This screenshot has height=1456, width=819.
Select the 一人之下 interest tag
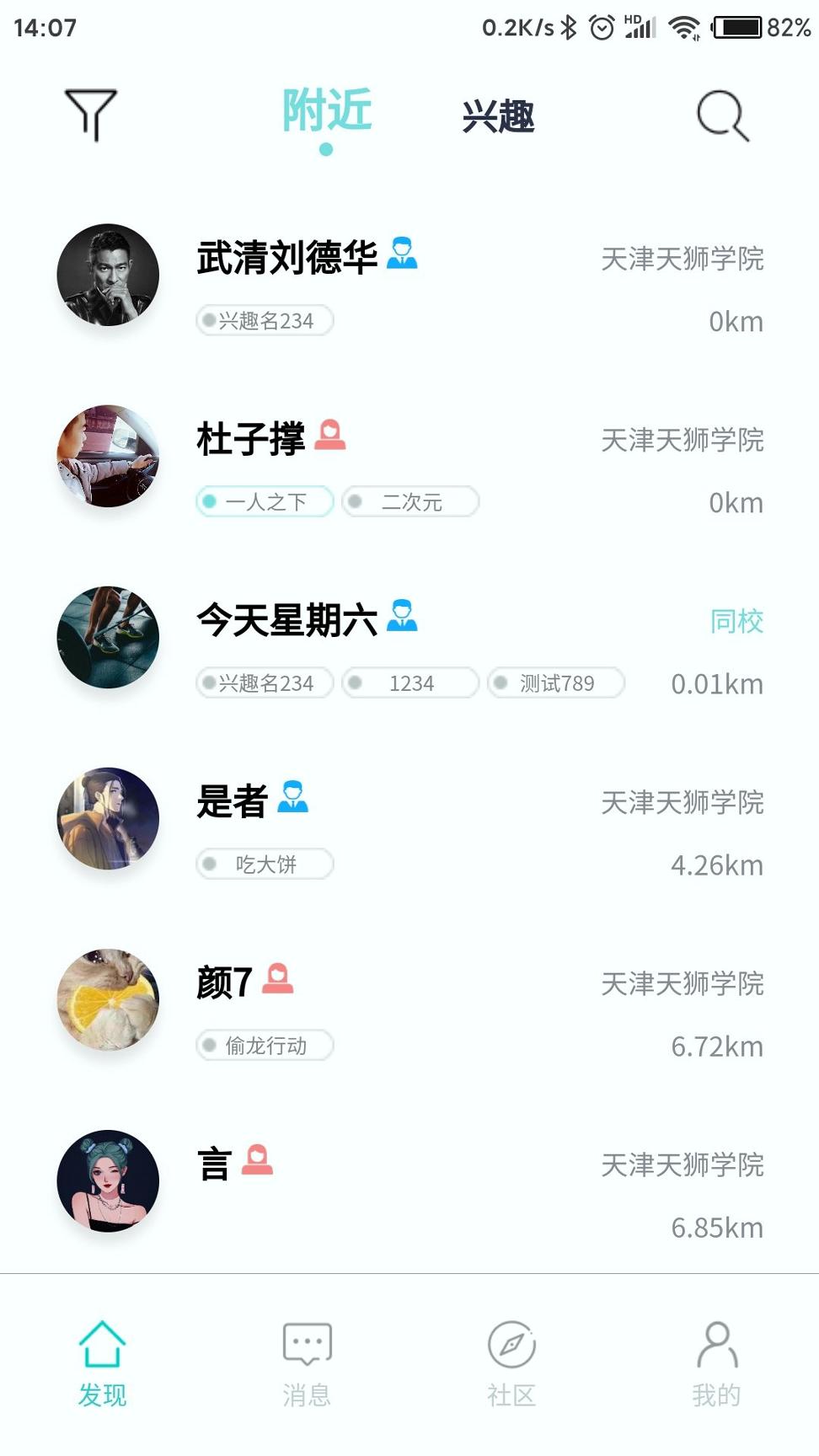[x=264, y=501]
